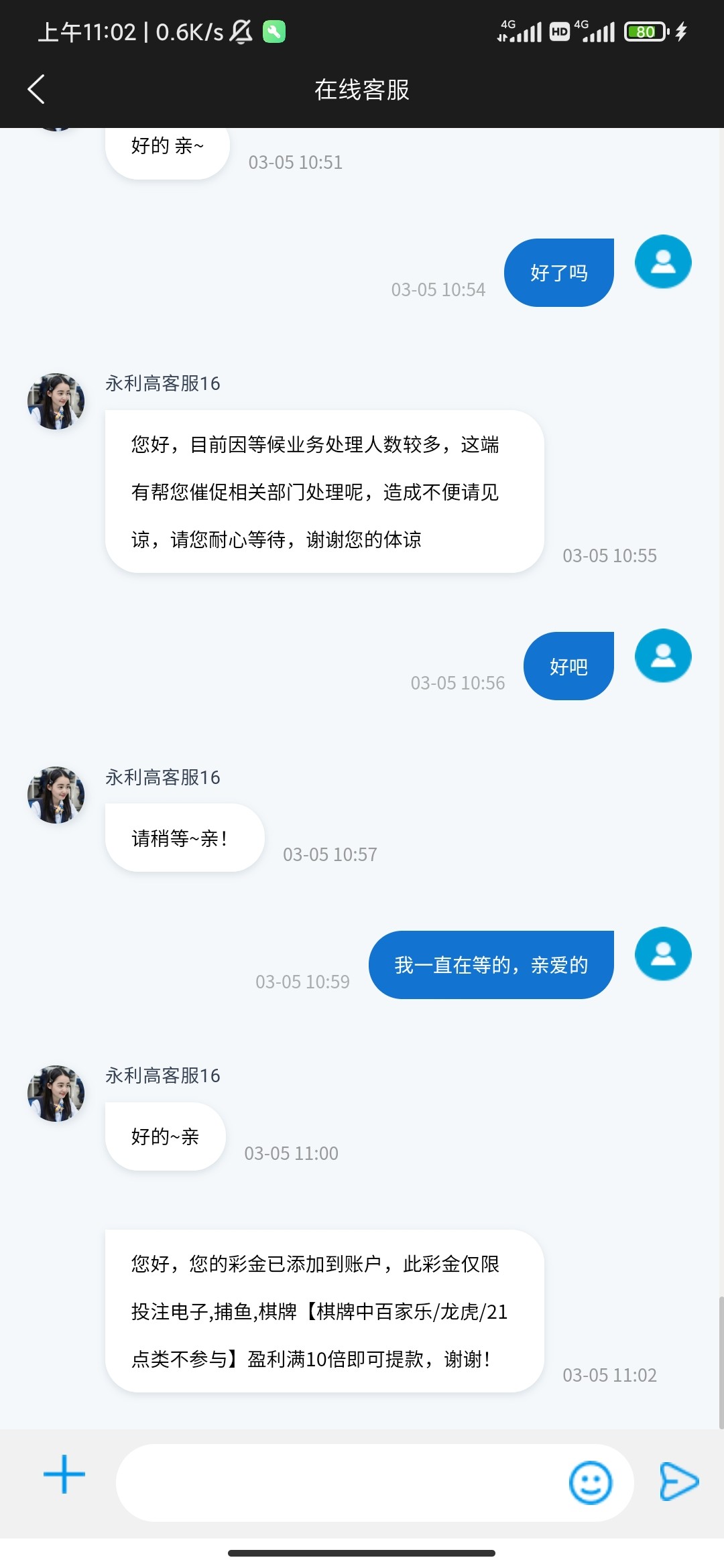Open the emoji picker
724x1568 pixels.
(x=591, y=1482)
